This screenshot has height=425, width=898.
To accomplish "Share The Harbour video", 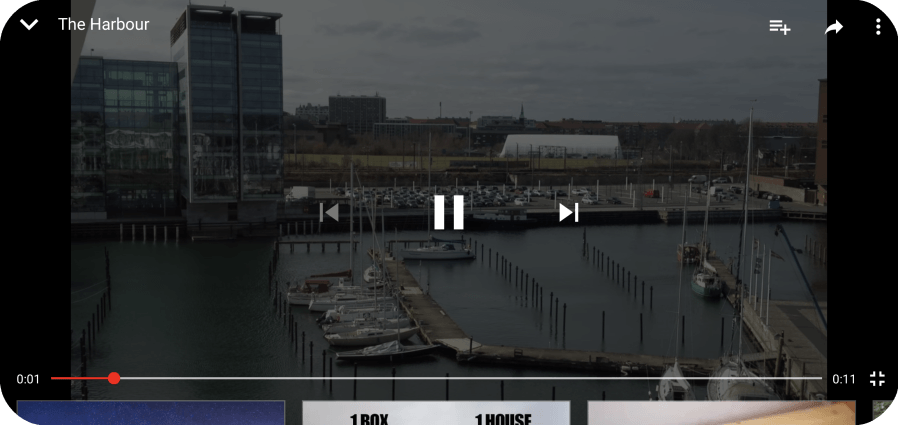I will click(833, 27).
